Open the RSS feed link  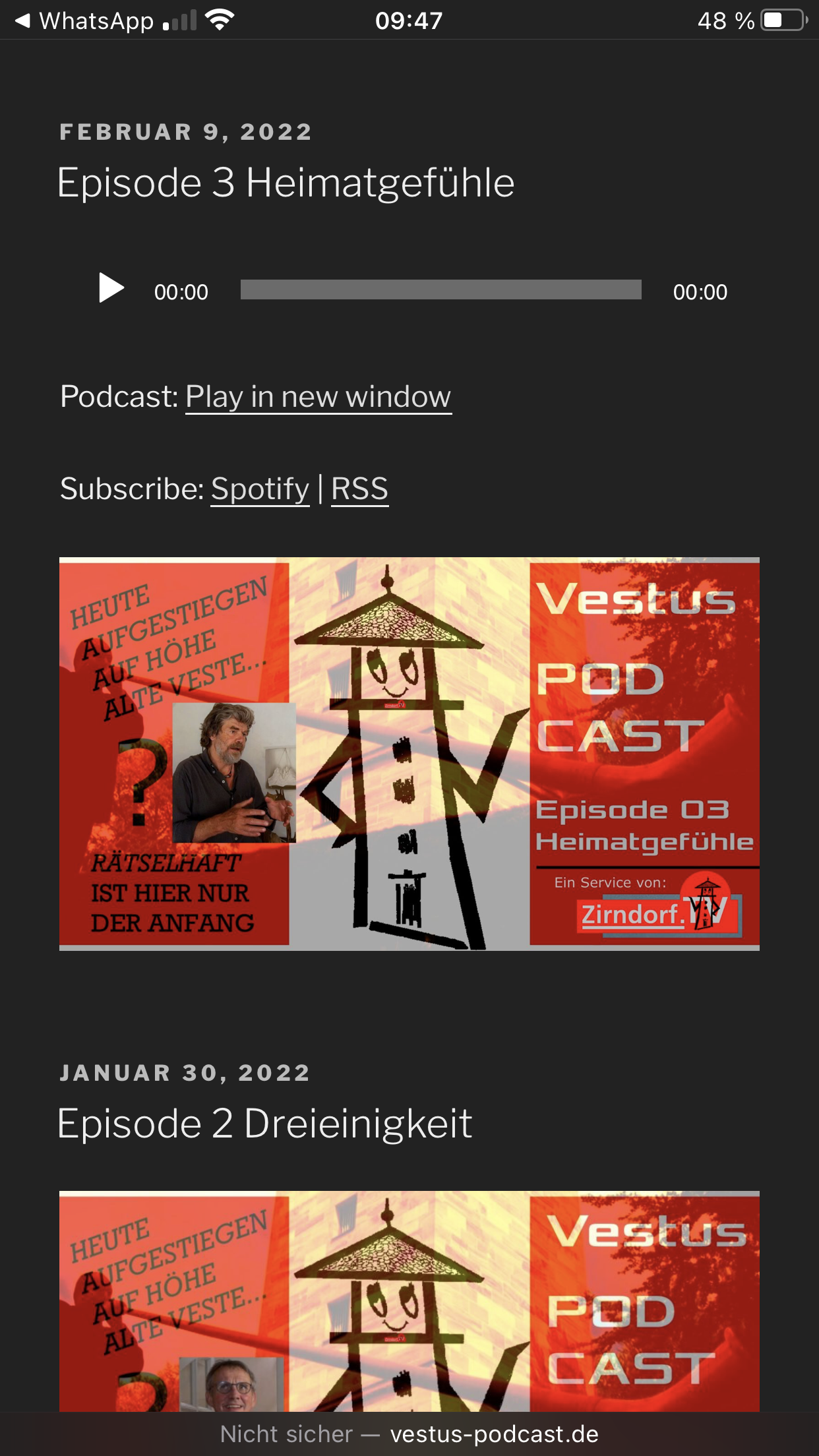(359, 489)
